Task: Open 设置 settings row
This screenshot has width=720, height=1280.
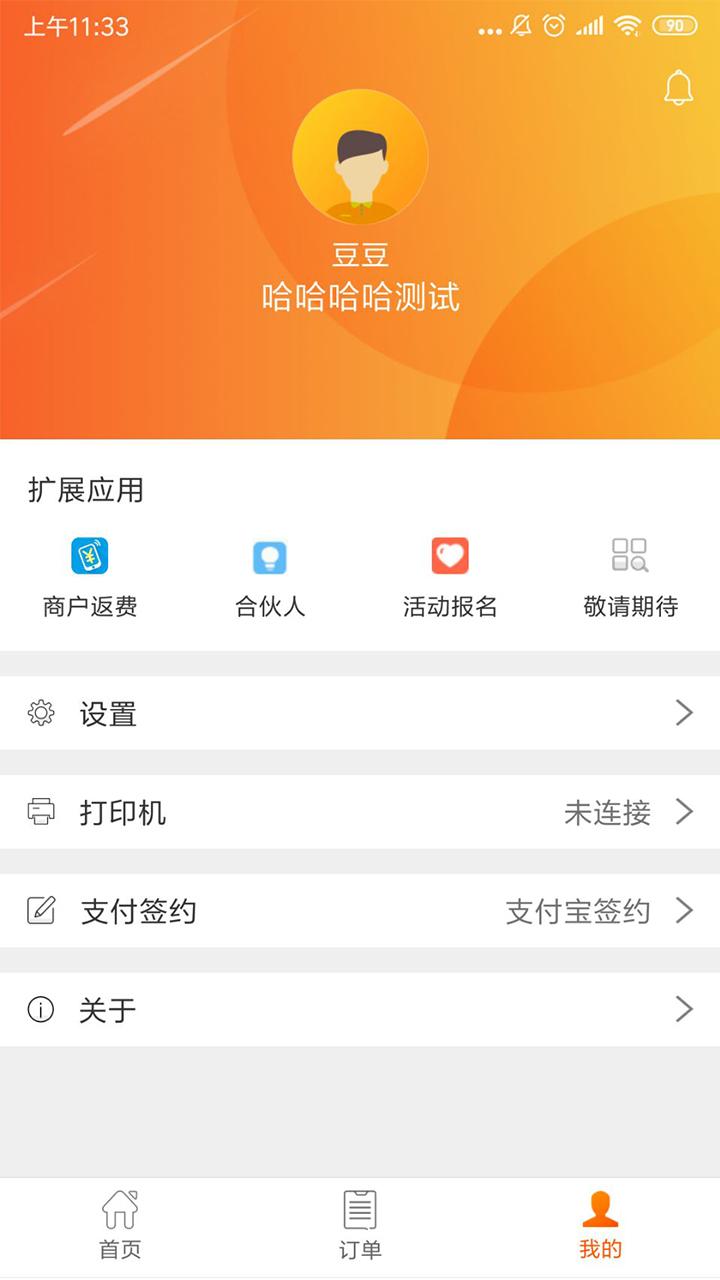Action: coord(360,713)
